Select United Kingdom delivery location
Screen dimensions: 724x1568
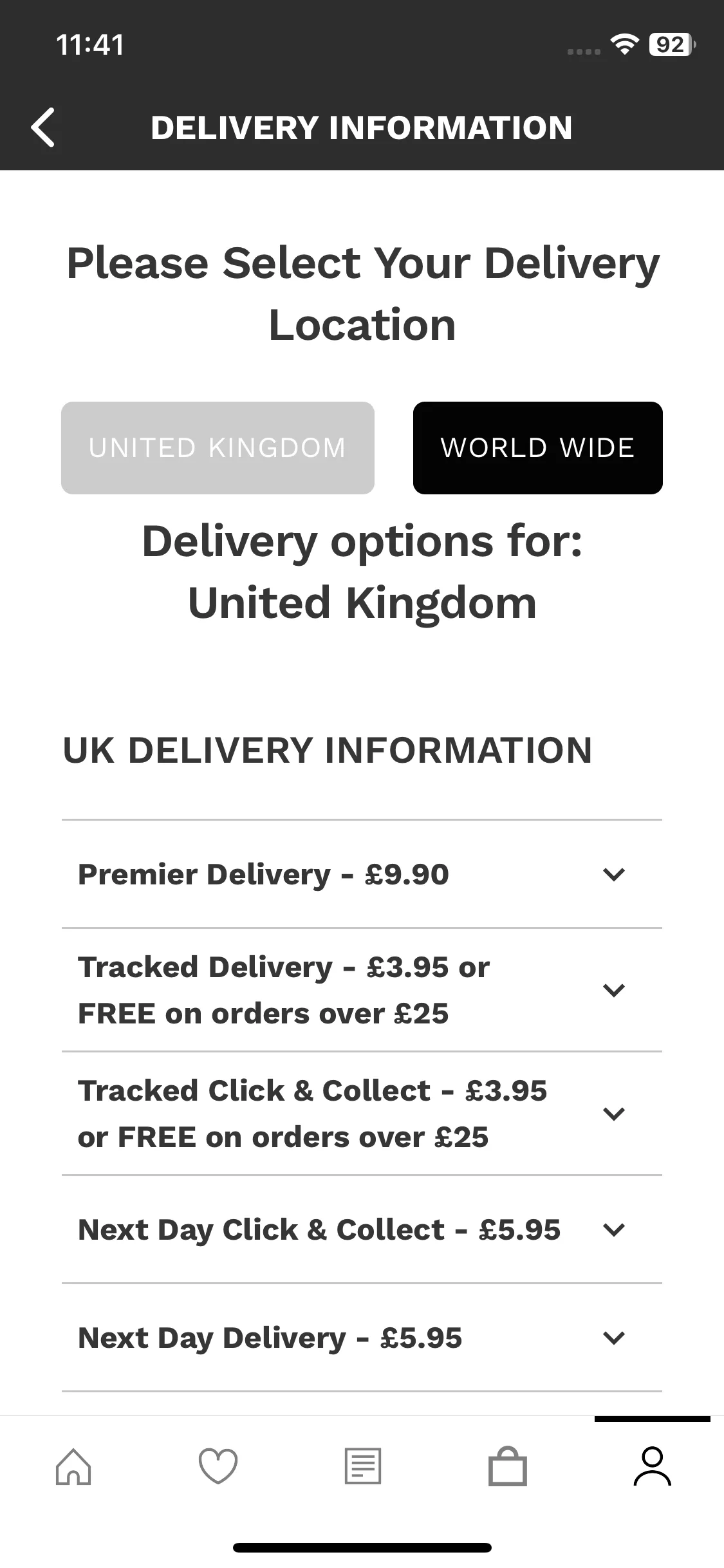point(218,448)
